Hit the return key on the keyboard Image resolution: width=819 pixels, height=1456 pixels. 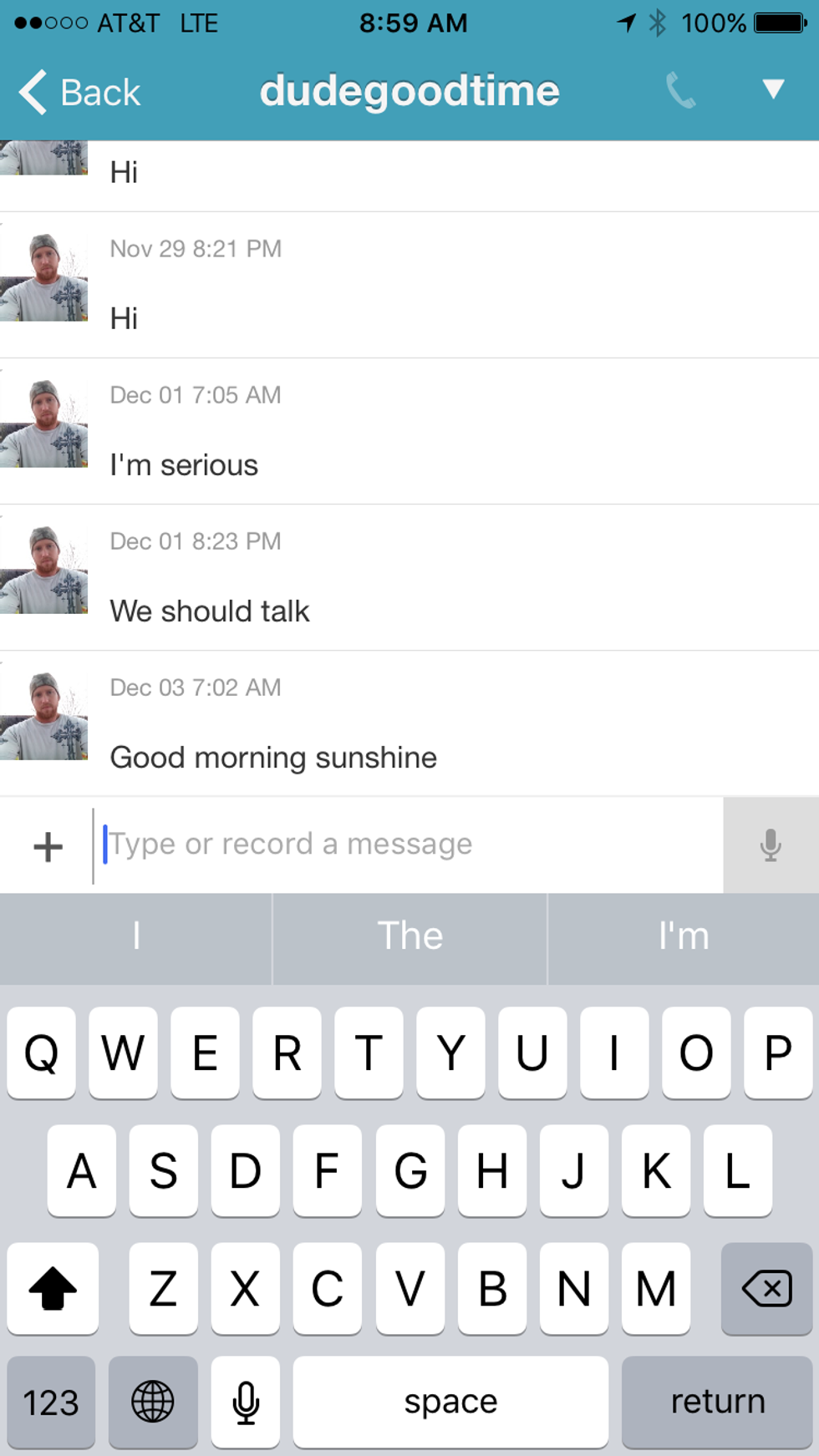point(717,1402)
